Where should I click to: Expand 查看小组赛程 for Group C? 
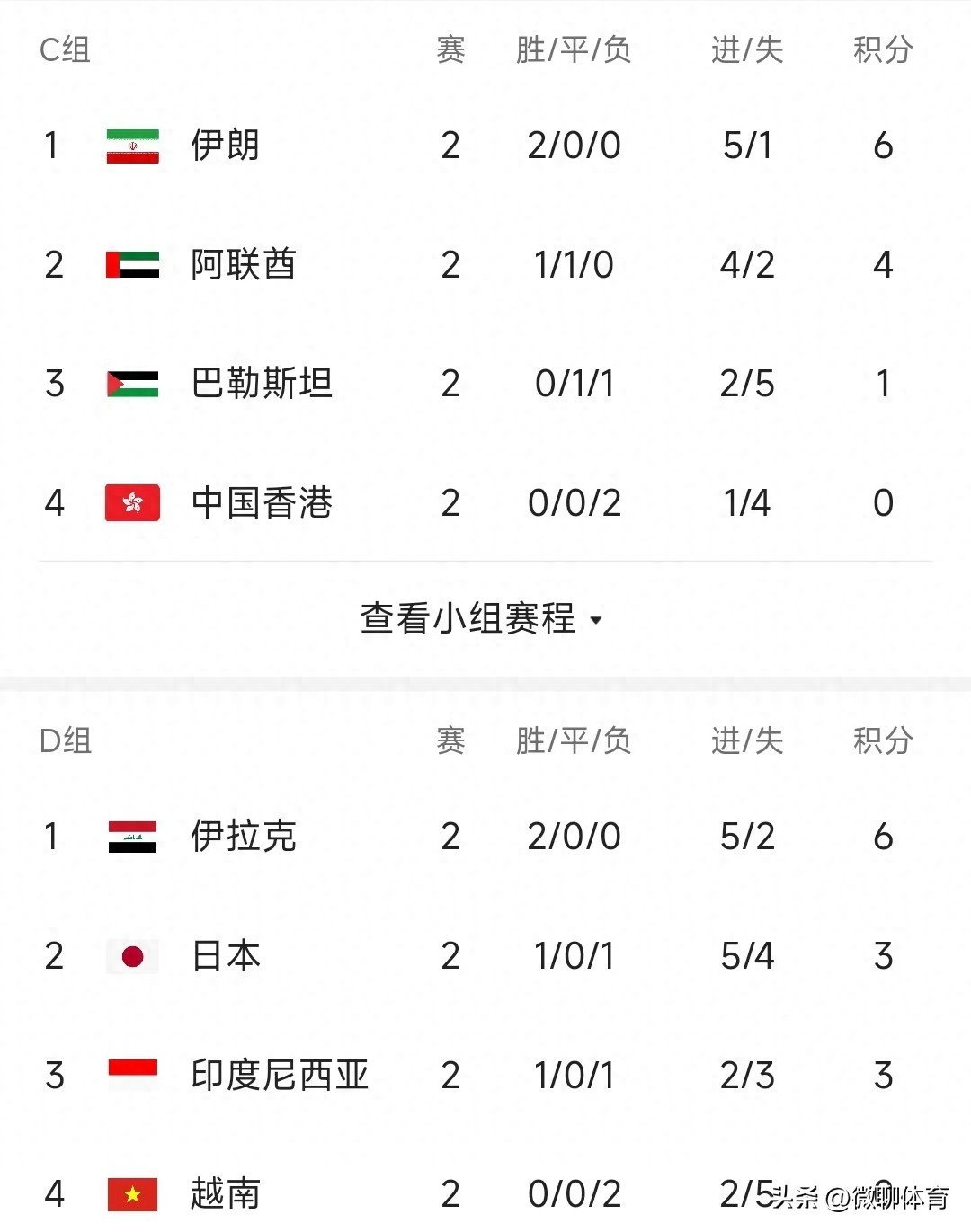click(481, 618)
